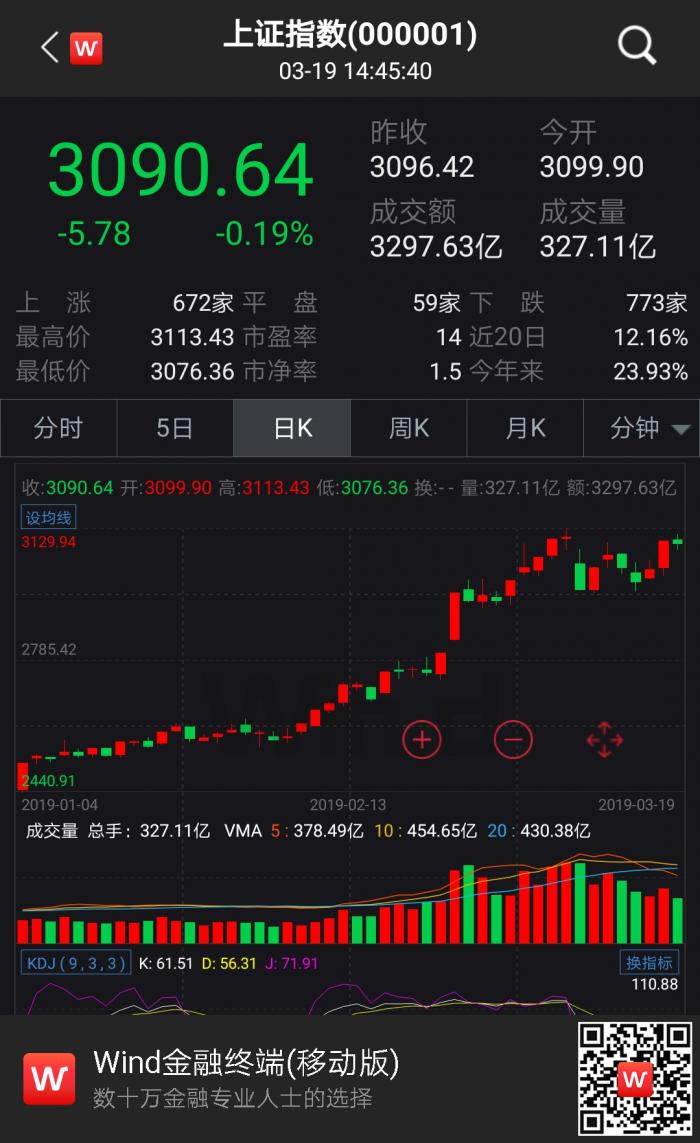The width and height of the screenshot is (700, 1143).
Task: Tap the chart move arrows icon
Action: tap(604, 740)
